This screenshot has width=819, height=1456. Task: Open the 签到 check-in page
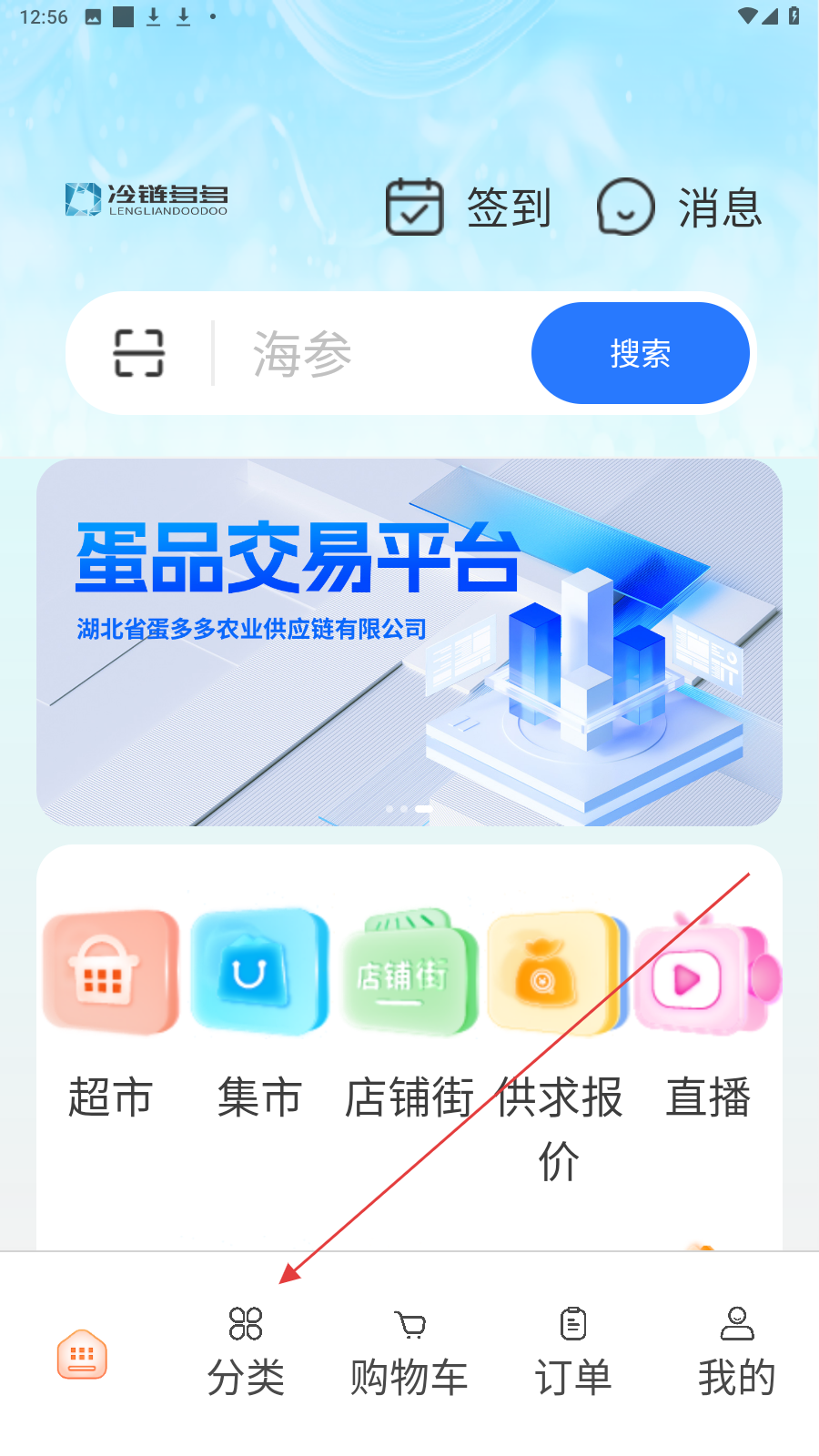click(x=469, y=207)
